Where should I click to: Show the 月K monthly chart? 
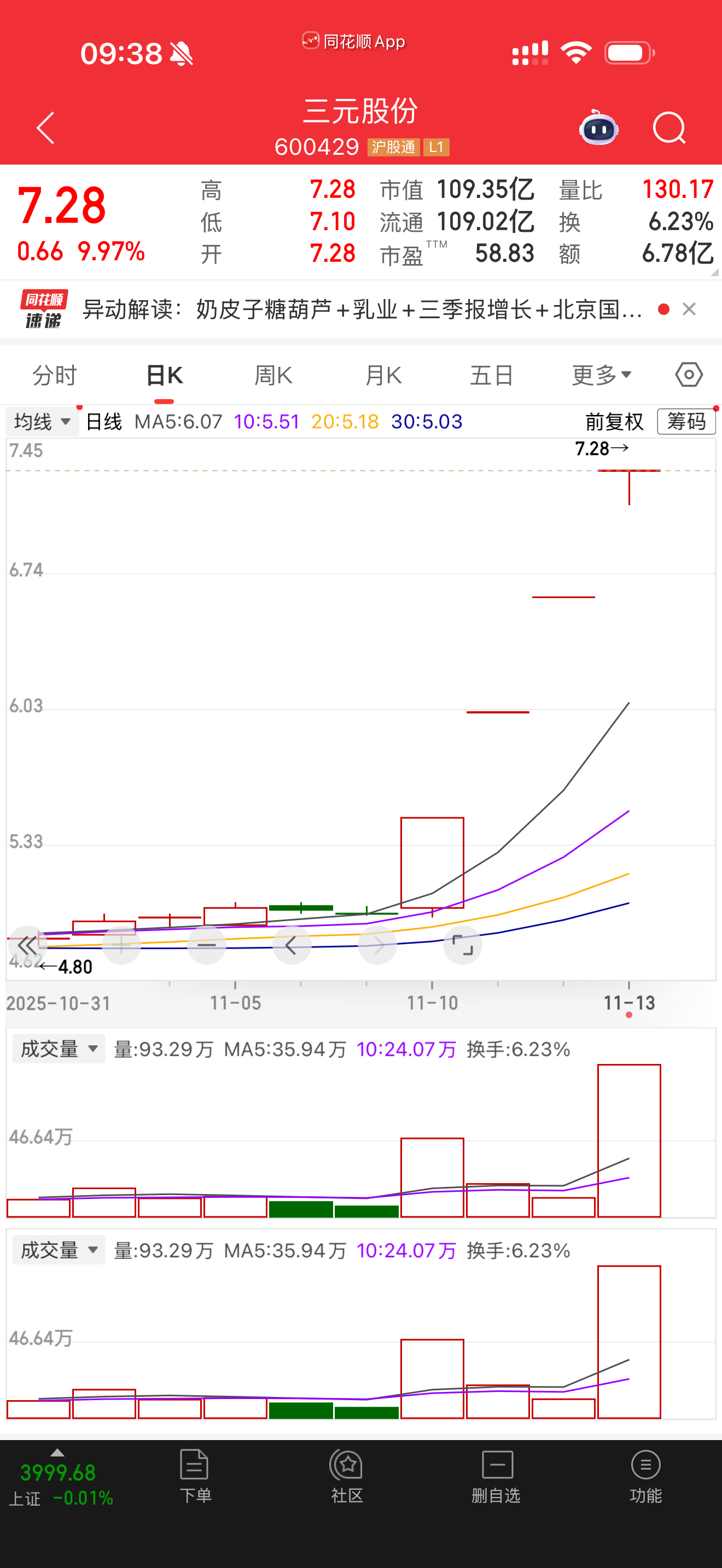click(x=383, y=375)
